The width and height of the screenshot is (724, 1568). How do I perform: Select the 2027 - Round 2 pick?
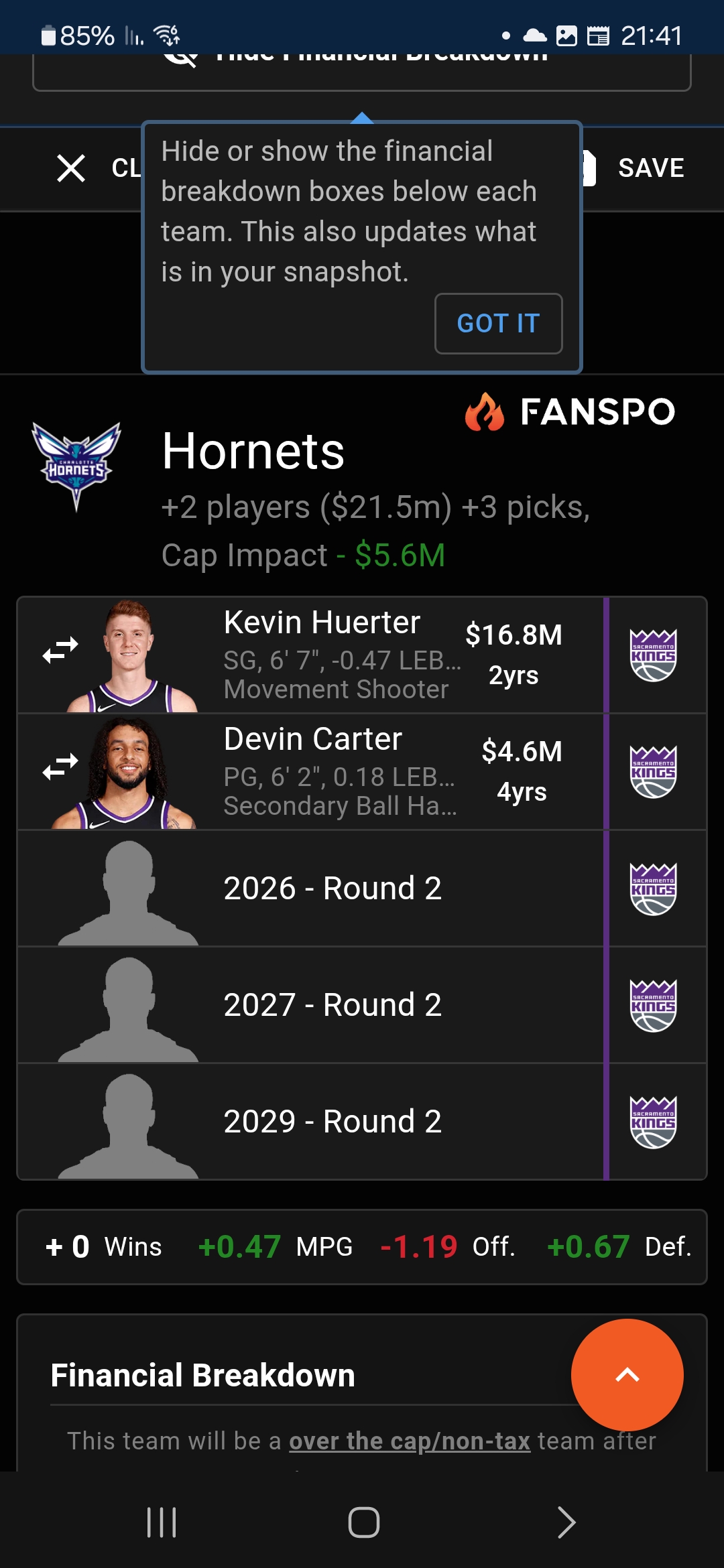[333, 1005]
